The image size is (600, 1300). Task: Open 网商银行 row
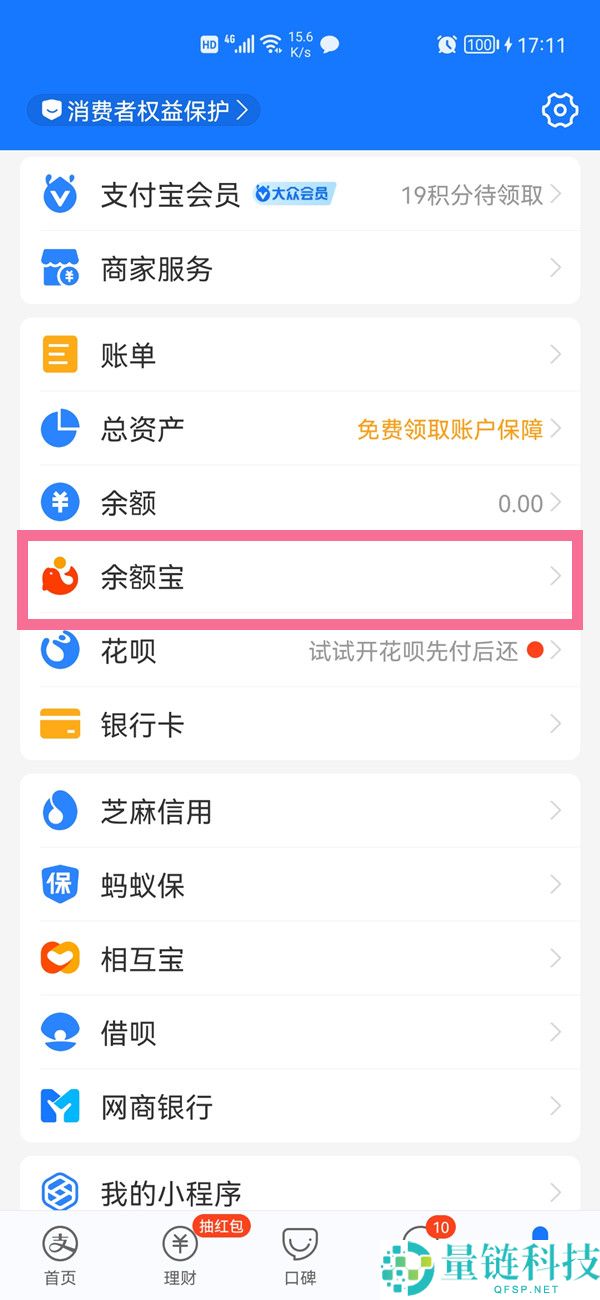click(300, 1107)
